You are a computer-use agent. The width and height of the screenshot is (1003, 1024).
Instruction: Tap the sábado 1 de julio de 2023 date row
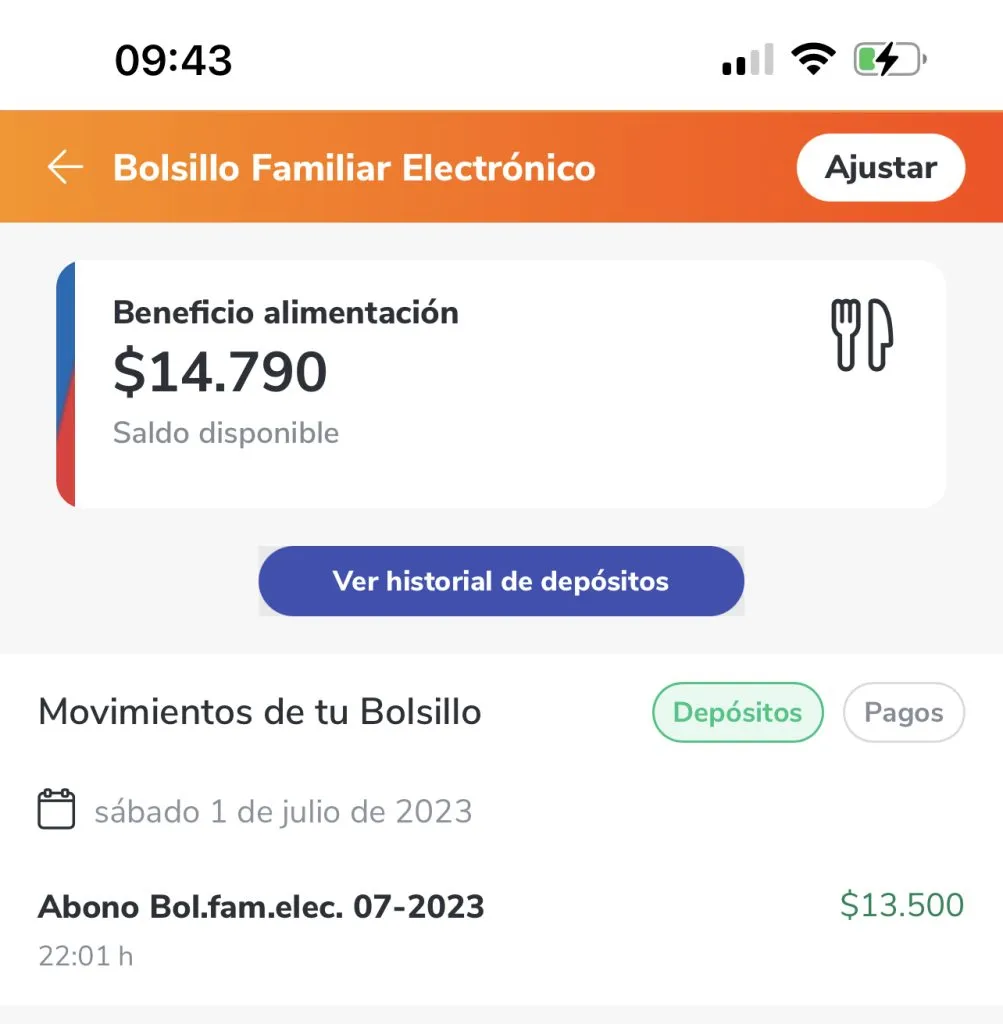click(282, 812)
